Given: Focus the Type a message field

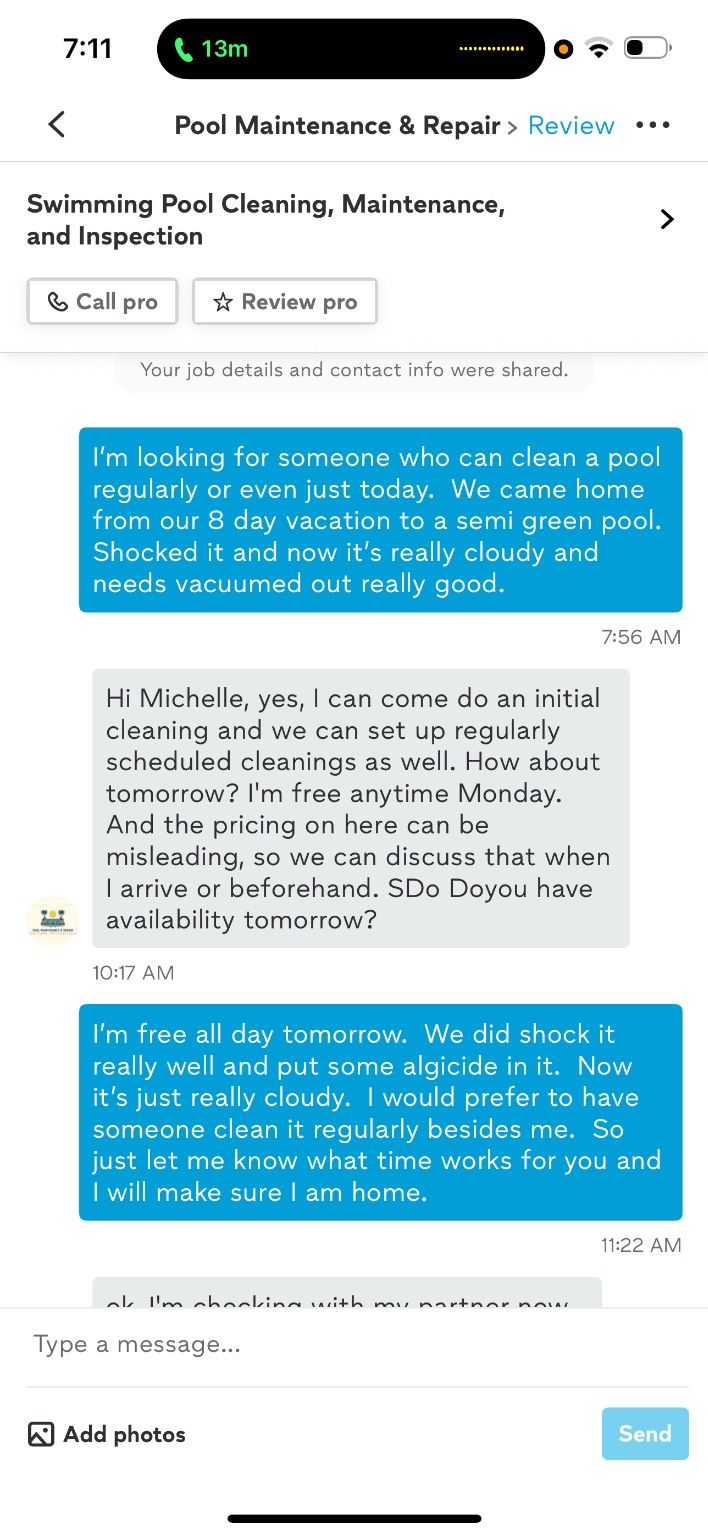Looking at the screenshot, I should pos(358,1345).
